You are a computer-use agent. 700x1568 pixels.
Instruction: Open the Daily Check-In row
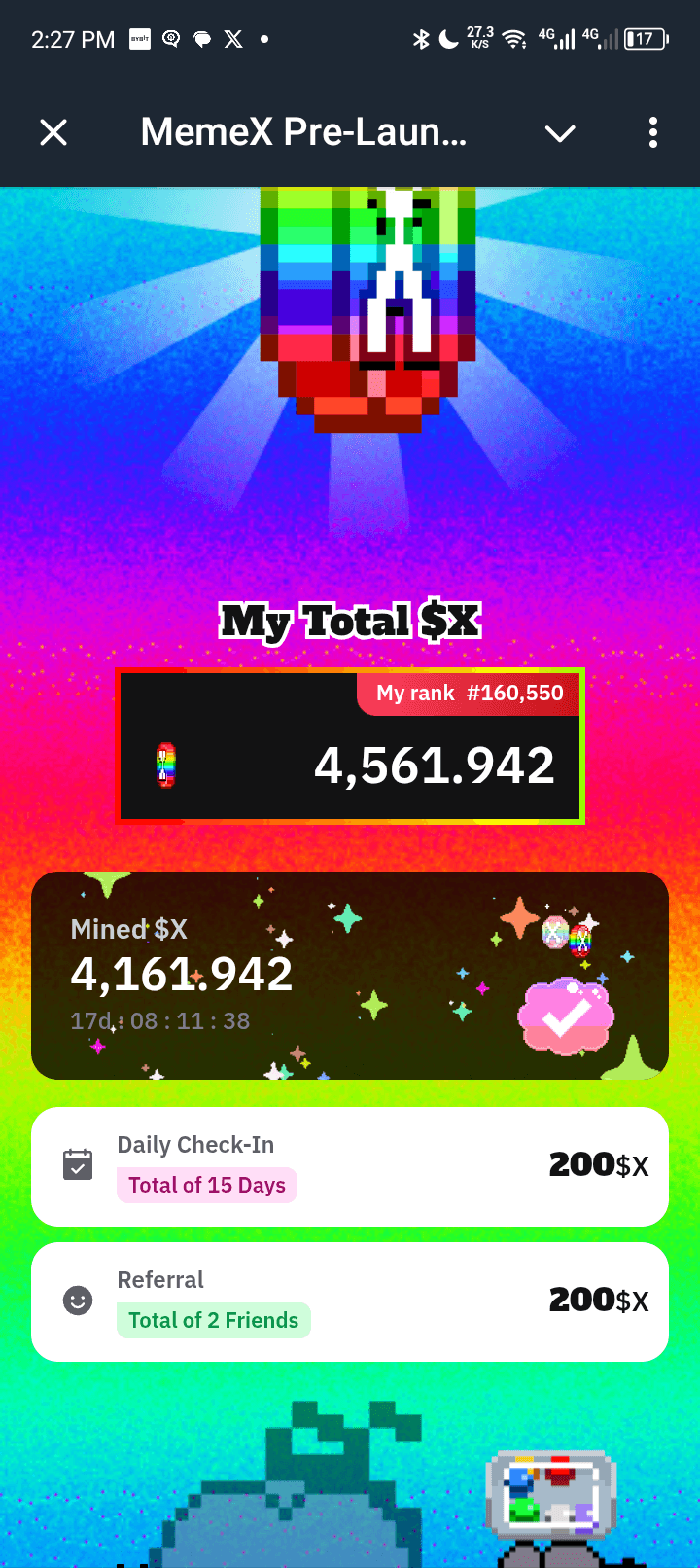click(x=350, y=1166)
